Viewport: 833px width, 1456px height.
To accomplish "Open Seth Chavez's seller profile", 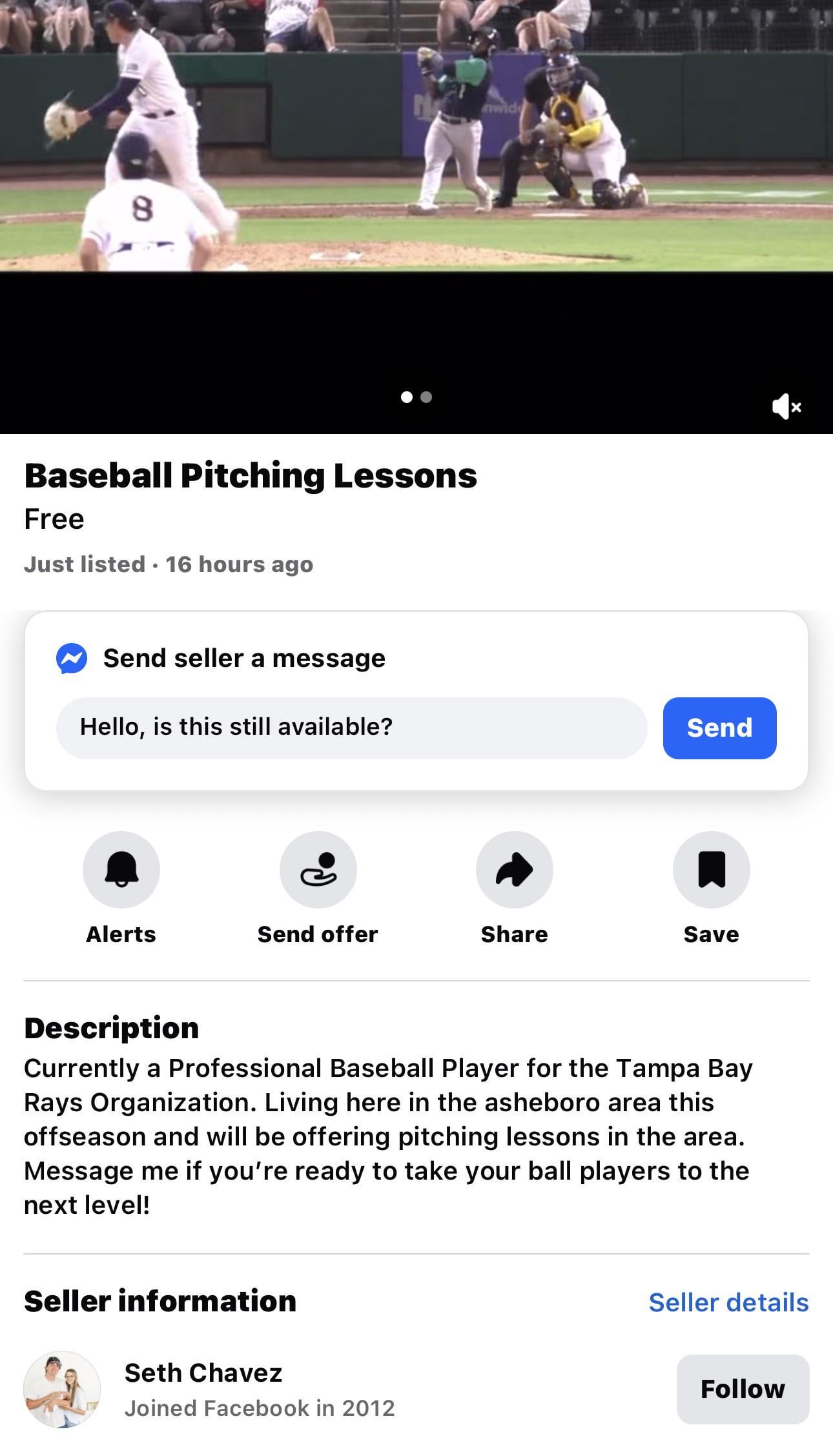I will pyautogui.click(x=203, y=1373).
